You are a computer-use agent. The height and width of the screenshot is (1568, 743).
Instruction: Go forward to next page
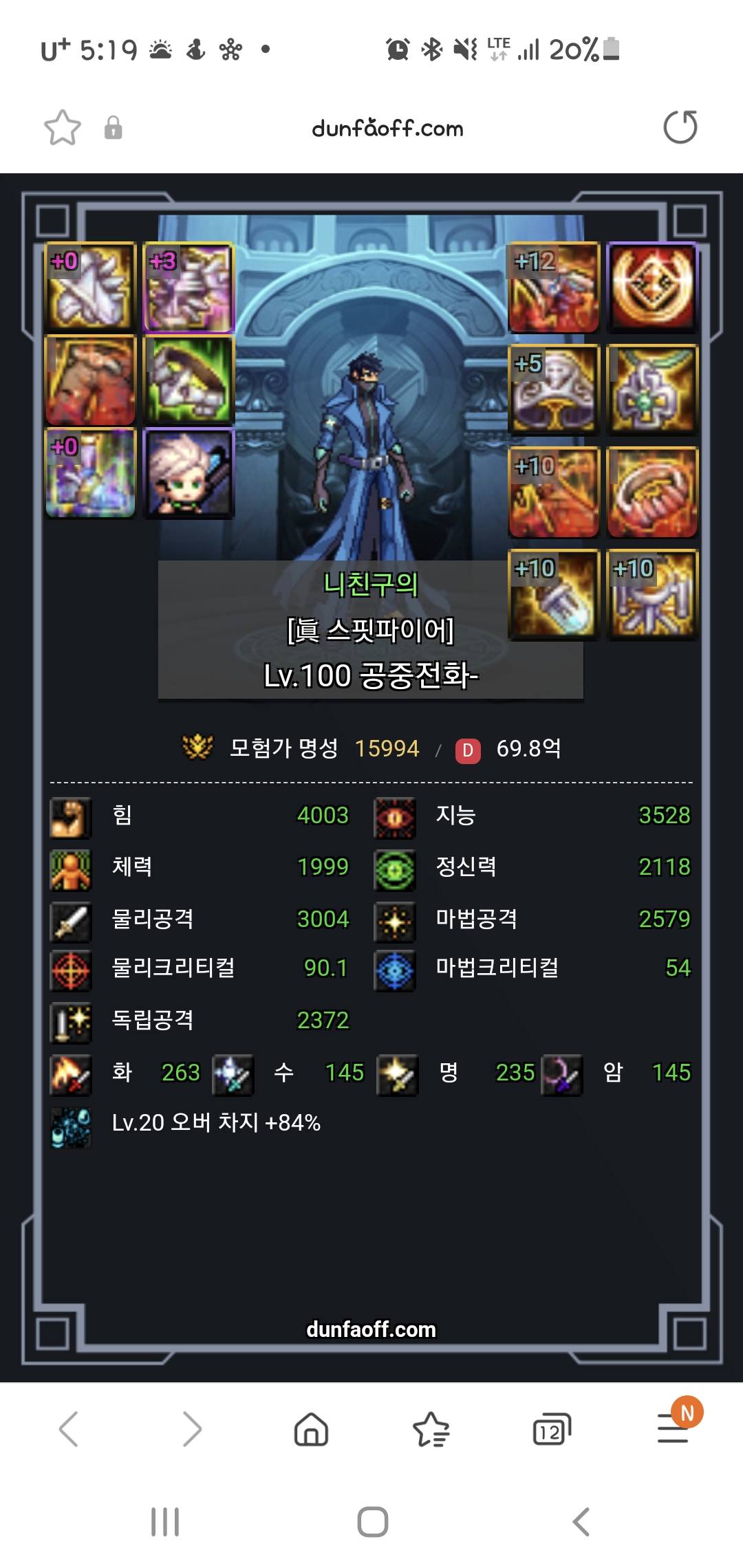(x=192, y=1430)
